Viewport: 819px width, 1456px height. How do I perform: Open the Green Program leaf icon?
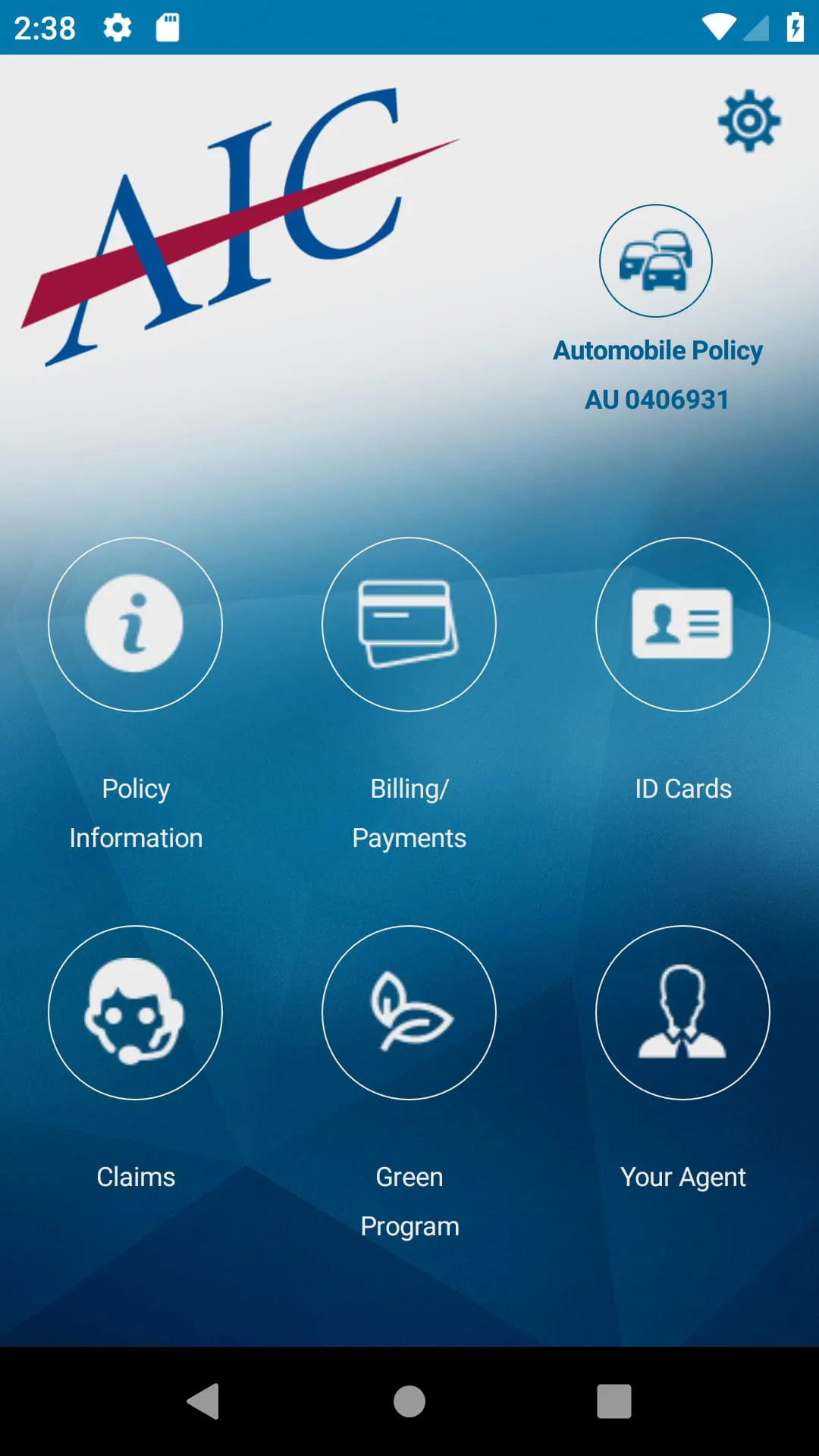pos(409,1013)
